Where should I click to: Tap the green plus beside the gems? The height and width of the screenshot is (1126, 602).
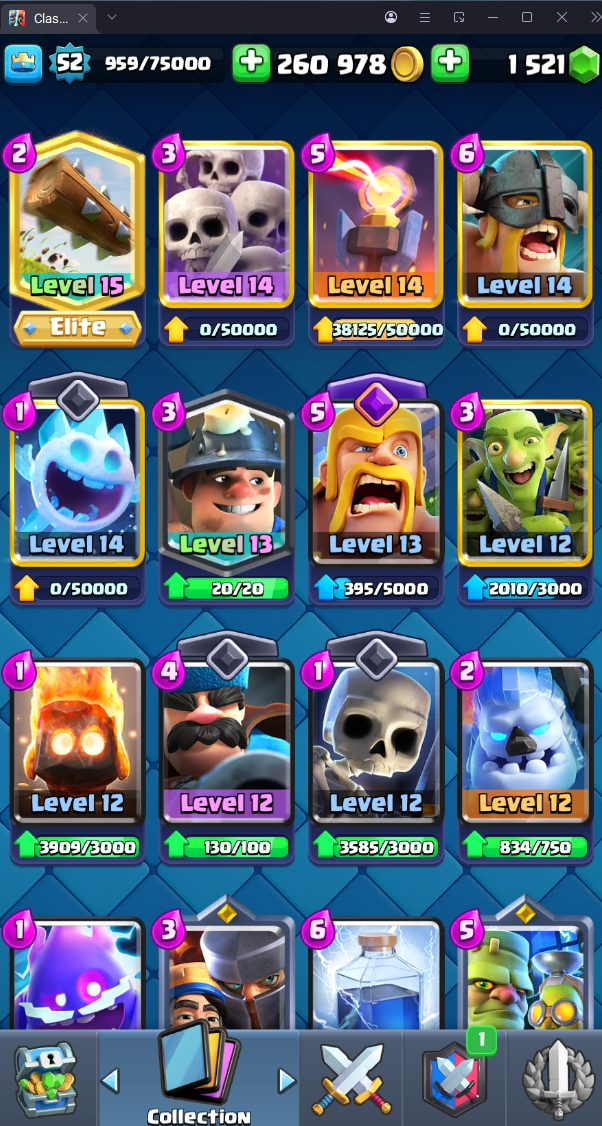pos(450,64)
